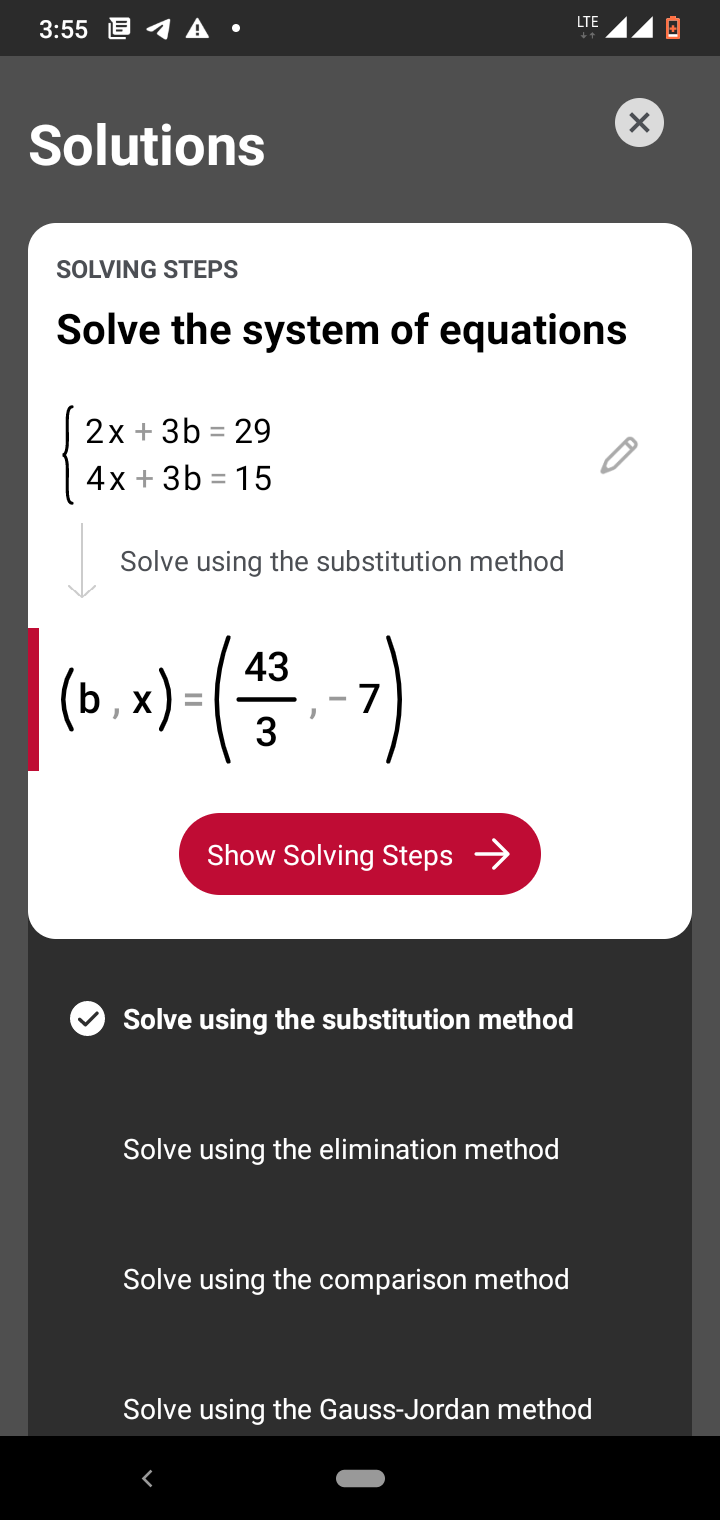Choose solve using the Gauss-Jordan method
The width and height of the screenshot is (720, 1520).
360,1409
